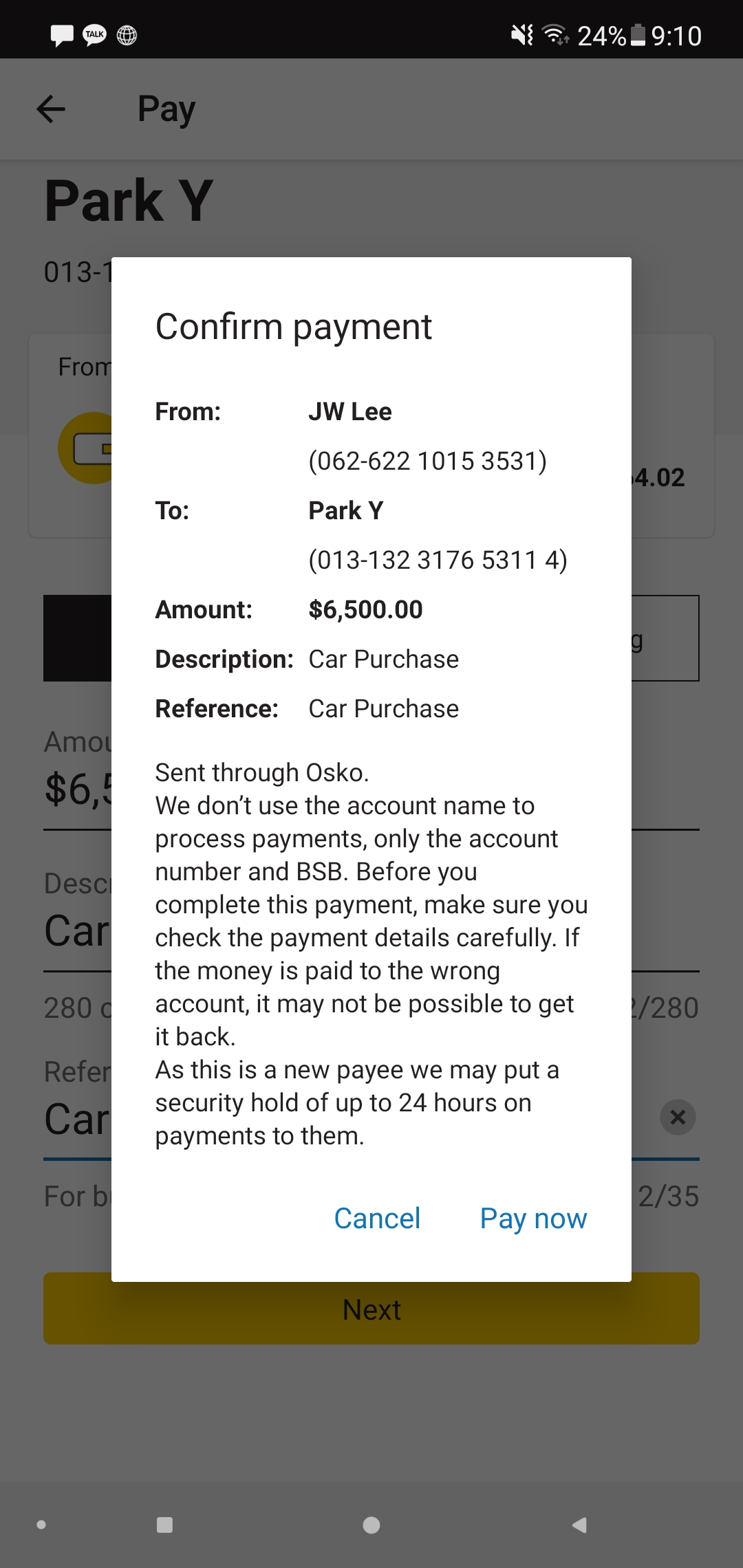Go to the home screen
Viewport: 743px width, 1568px height.
pyautogui.click(x=371, y=1525)
